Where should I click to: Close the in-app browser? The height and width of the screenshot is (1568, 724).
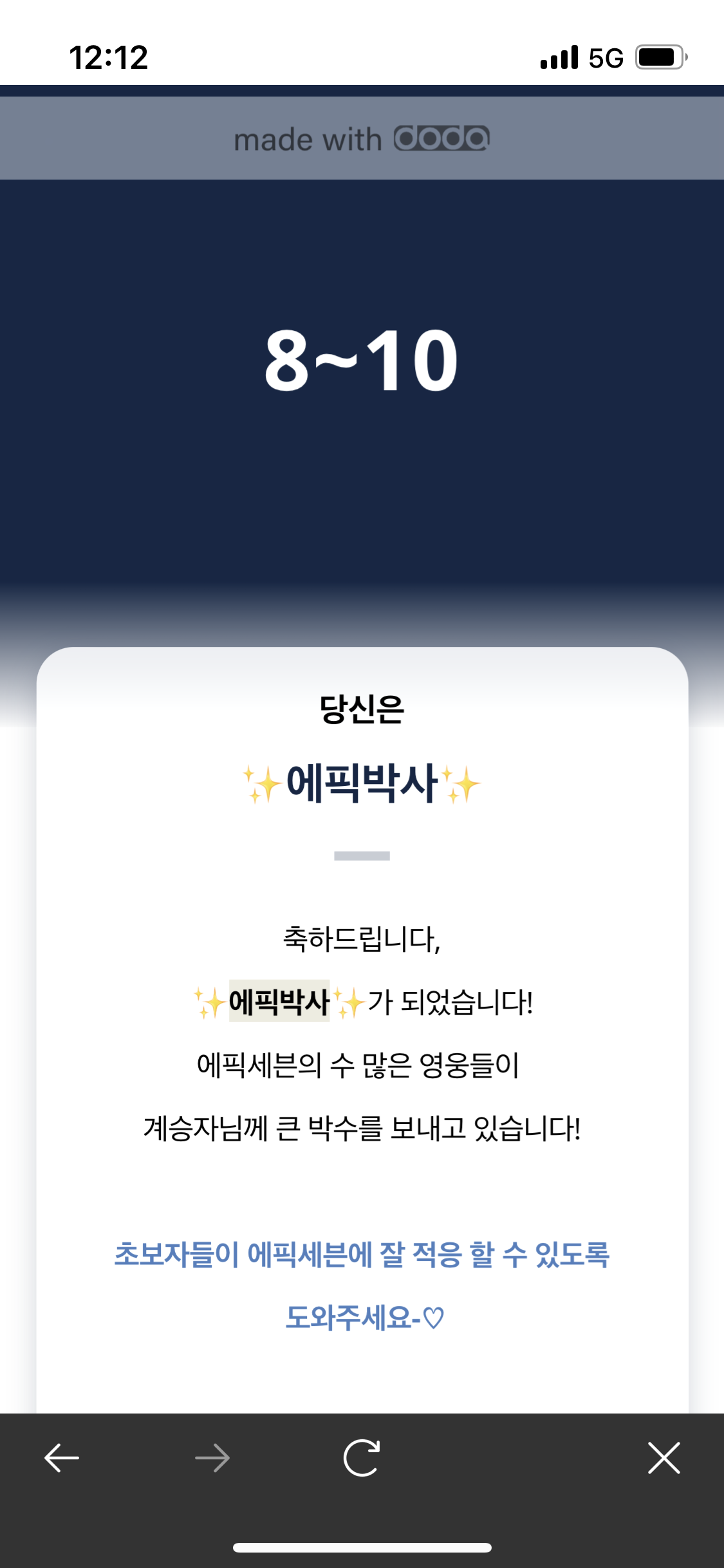pos(664,1458)
